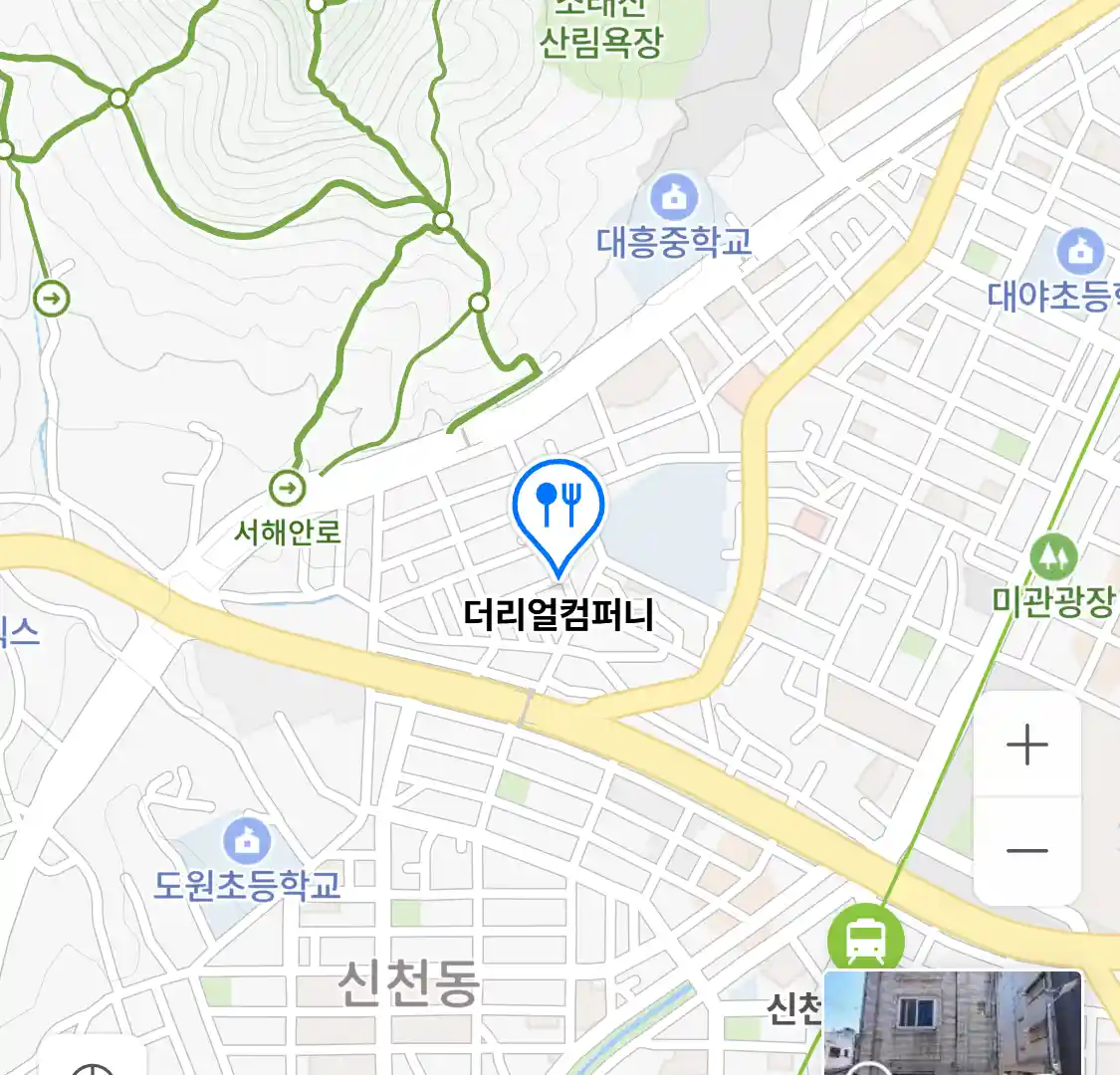1120x1075 pixels.
Task: Open the 미관광장 park marker
Action: 1053,557
